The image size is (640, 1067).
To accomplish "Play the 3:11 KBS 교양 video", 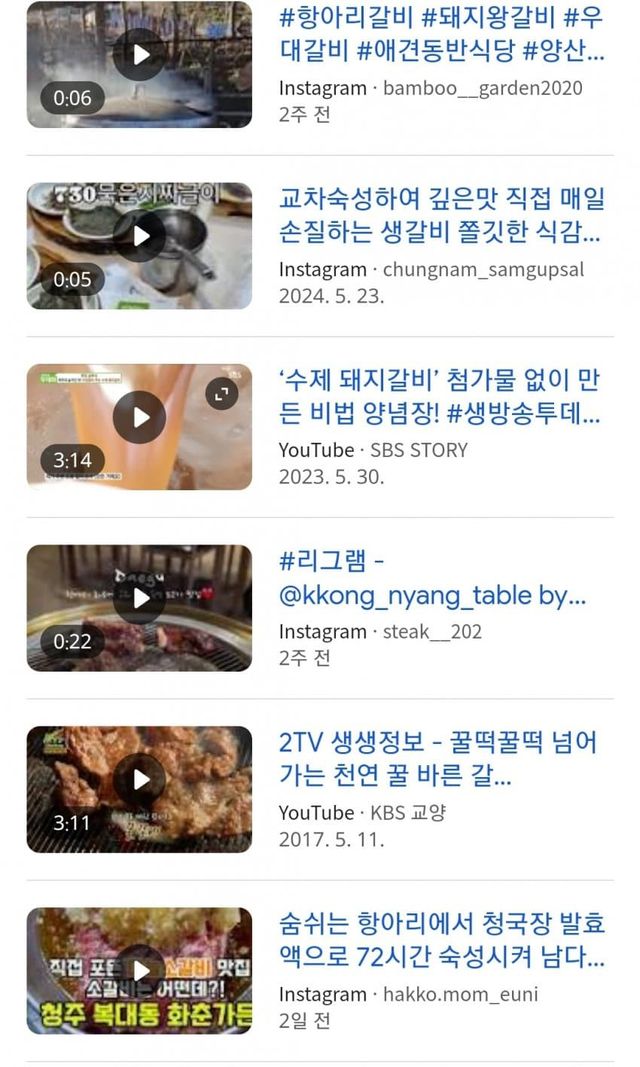I will pyautogui.click(x=139, y=779).
